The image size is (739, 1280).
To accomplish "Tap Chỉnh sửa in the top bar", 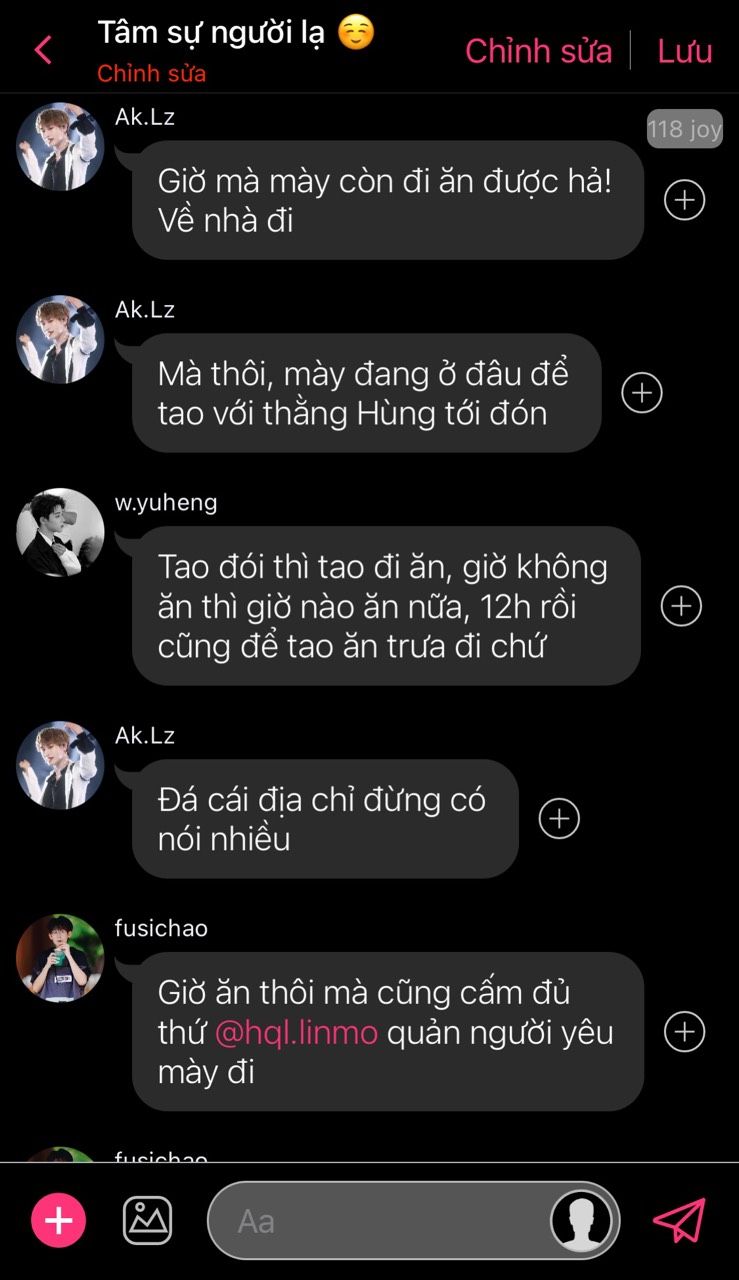I will pyautogui.click(x=538, y=51).
